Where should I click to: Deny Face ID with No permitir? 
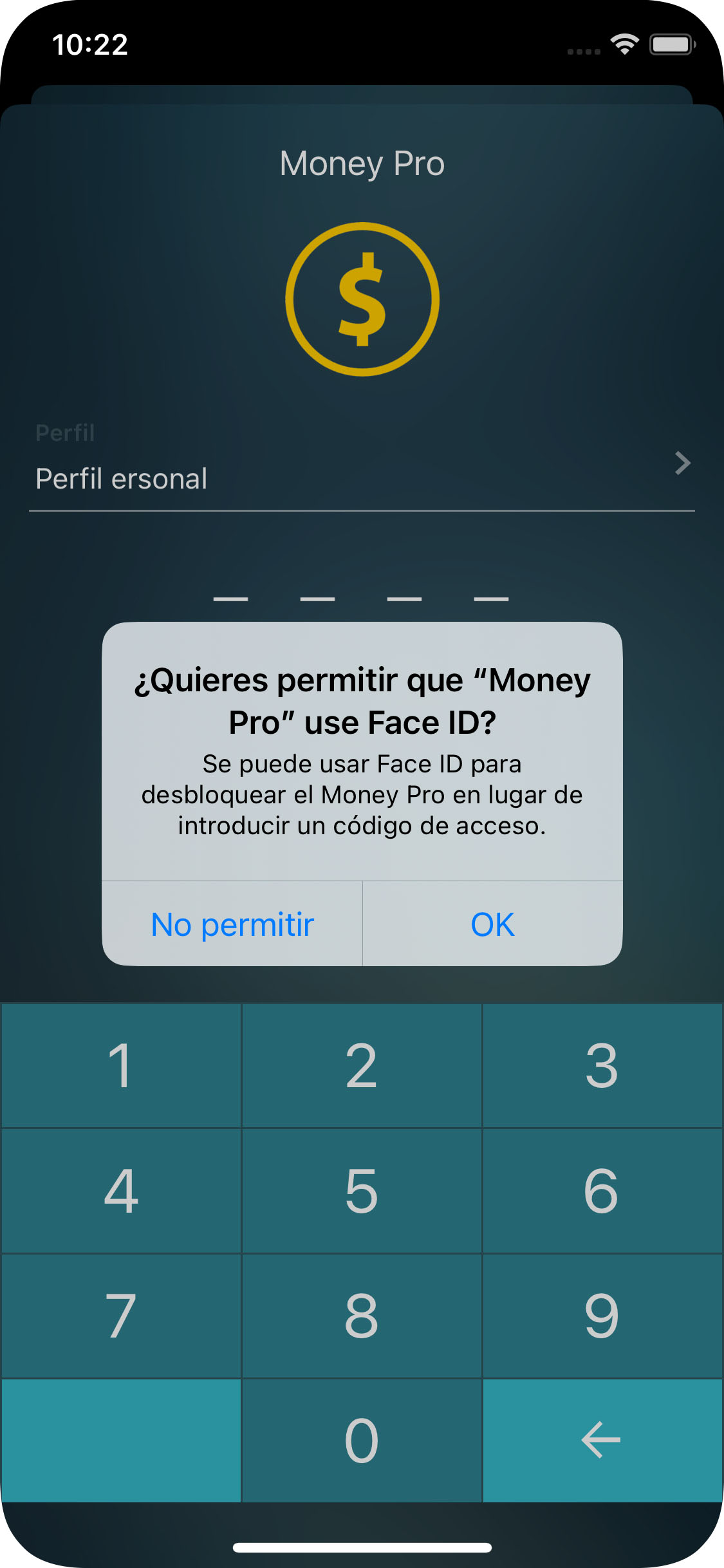[x=232, y=924]
